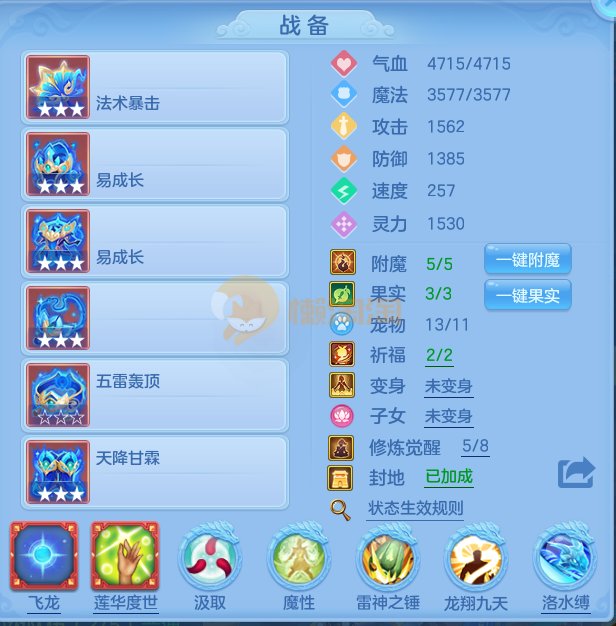Open 子女 status 未变身
Screen dimensions: 616x626
(448, 416)
